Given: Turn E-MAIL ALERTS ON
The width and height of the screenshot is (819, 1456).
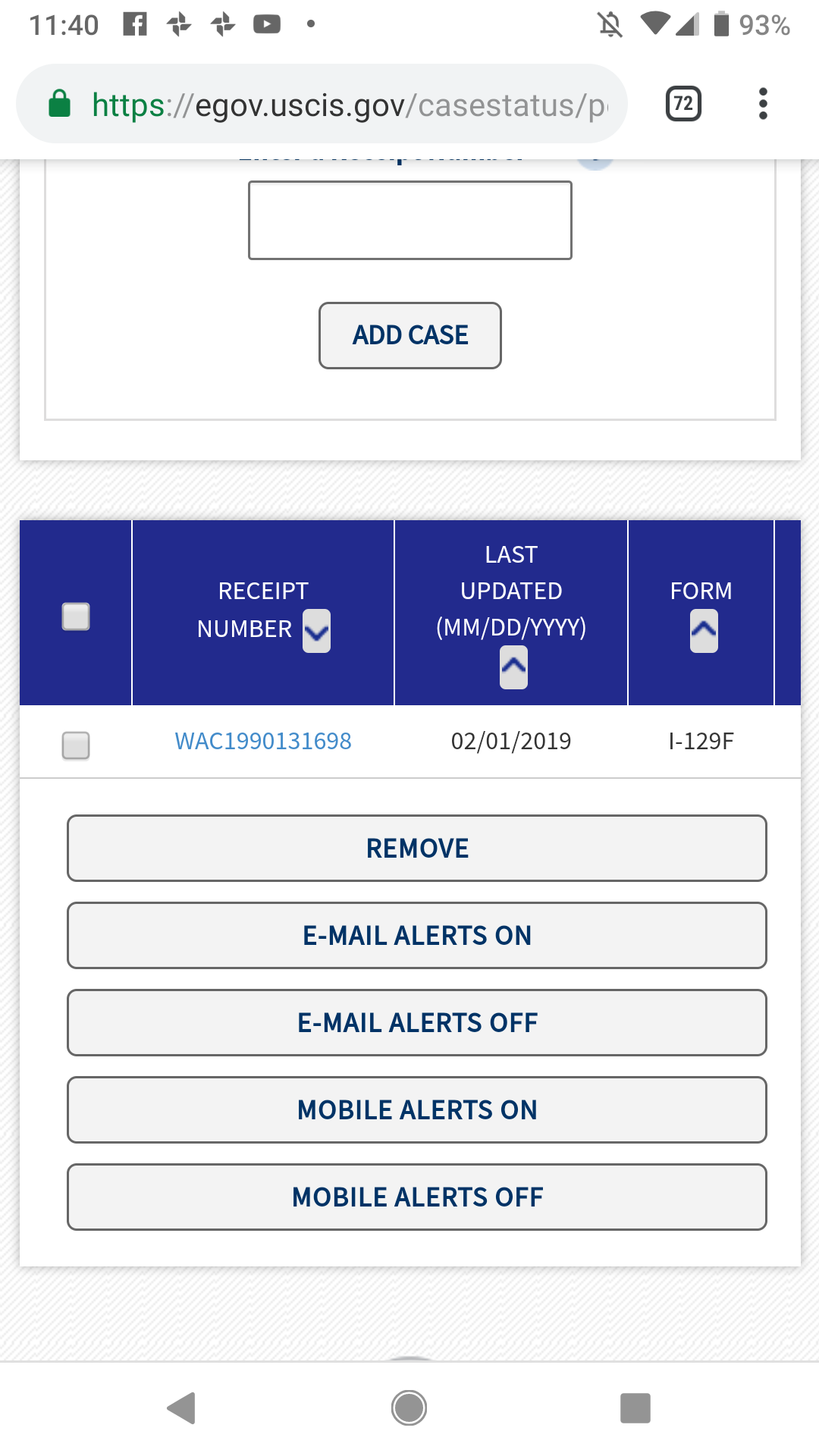Looking at the screenshot, I should [x=417, y=936].
